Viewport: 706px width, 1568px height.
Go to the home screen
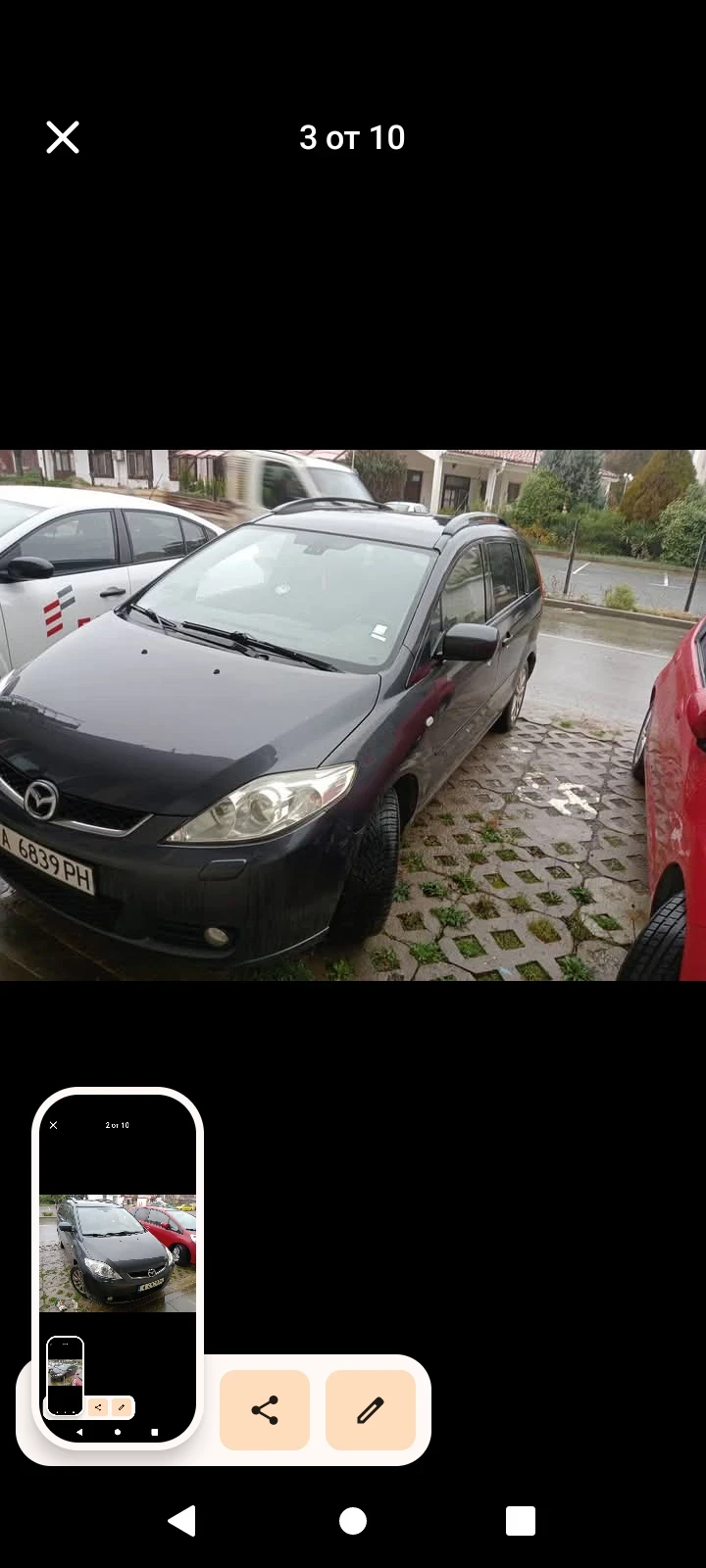coord(353,1521)
